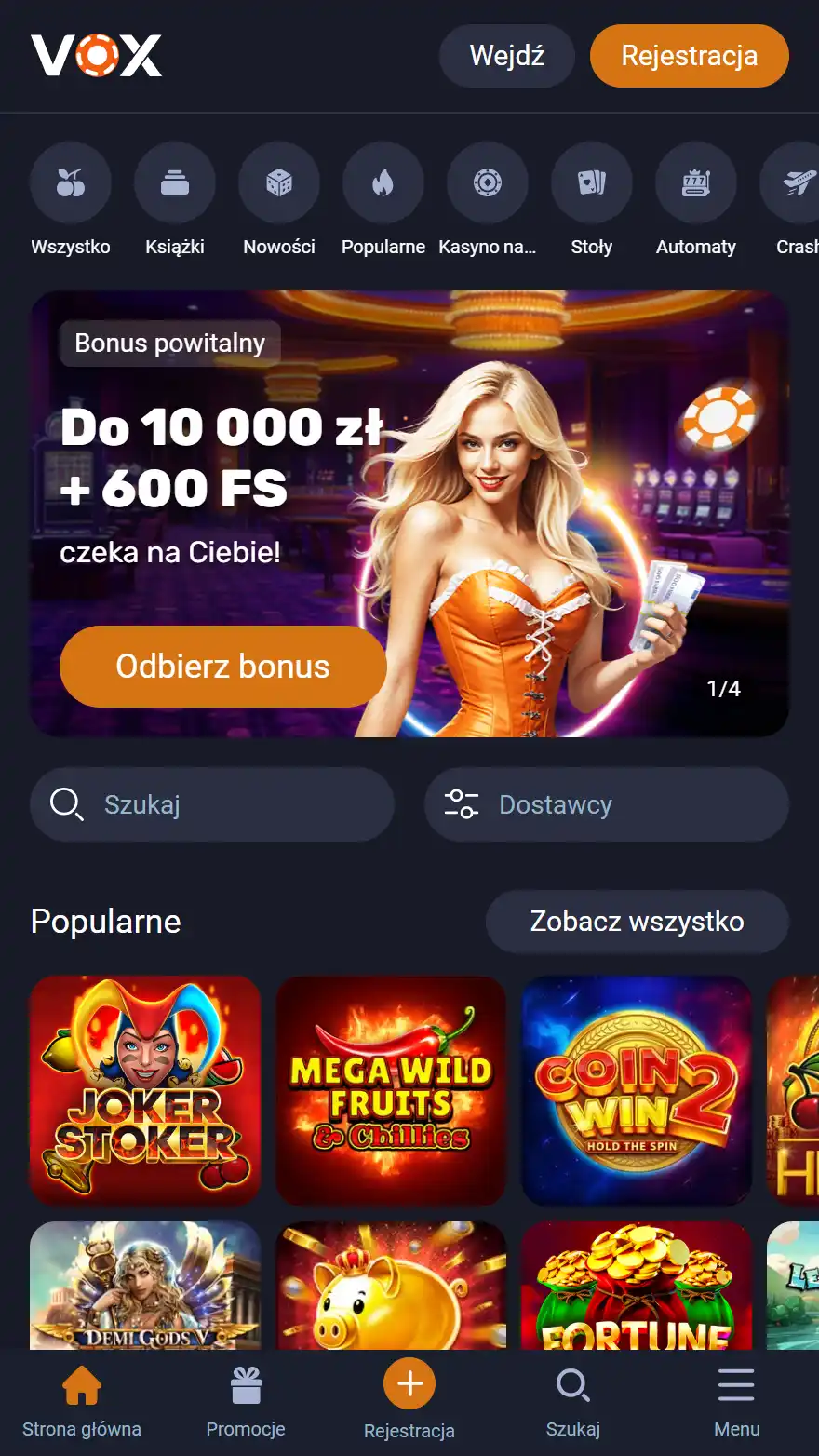
Task: Tap the magnifier icon in the Szukaj field
Action: coord(66,803)
